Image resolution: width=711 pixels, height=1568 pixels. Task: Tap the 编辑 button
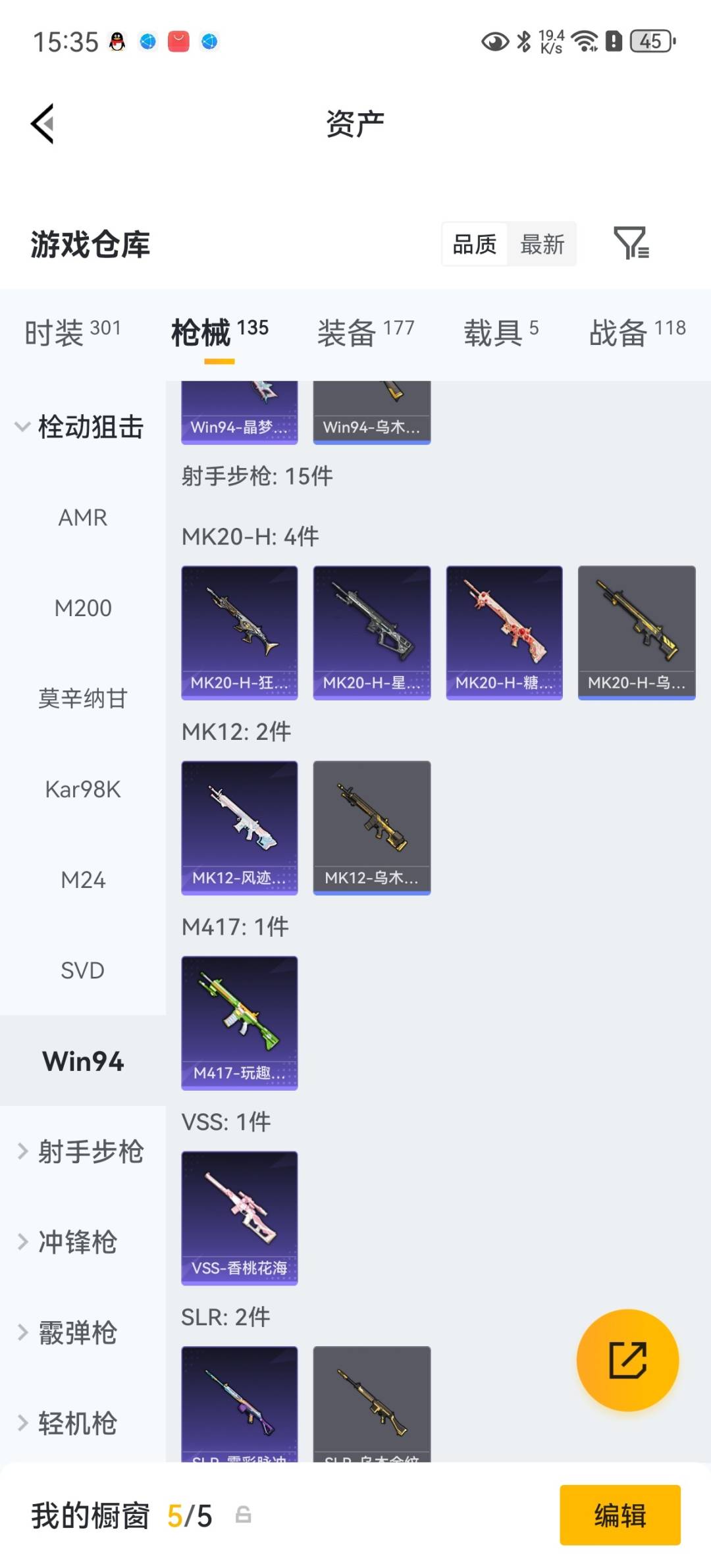620,1515
